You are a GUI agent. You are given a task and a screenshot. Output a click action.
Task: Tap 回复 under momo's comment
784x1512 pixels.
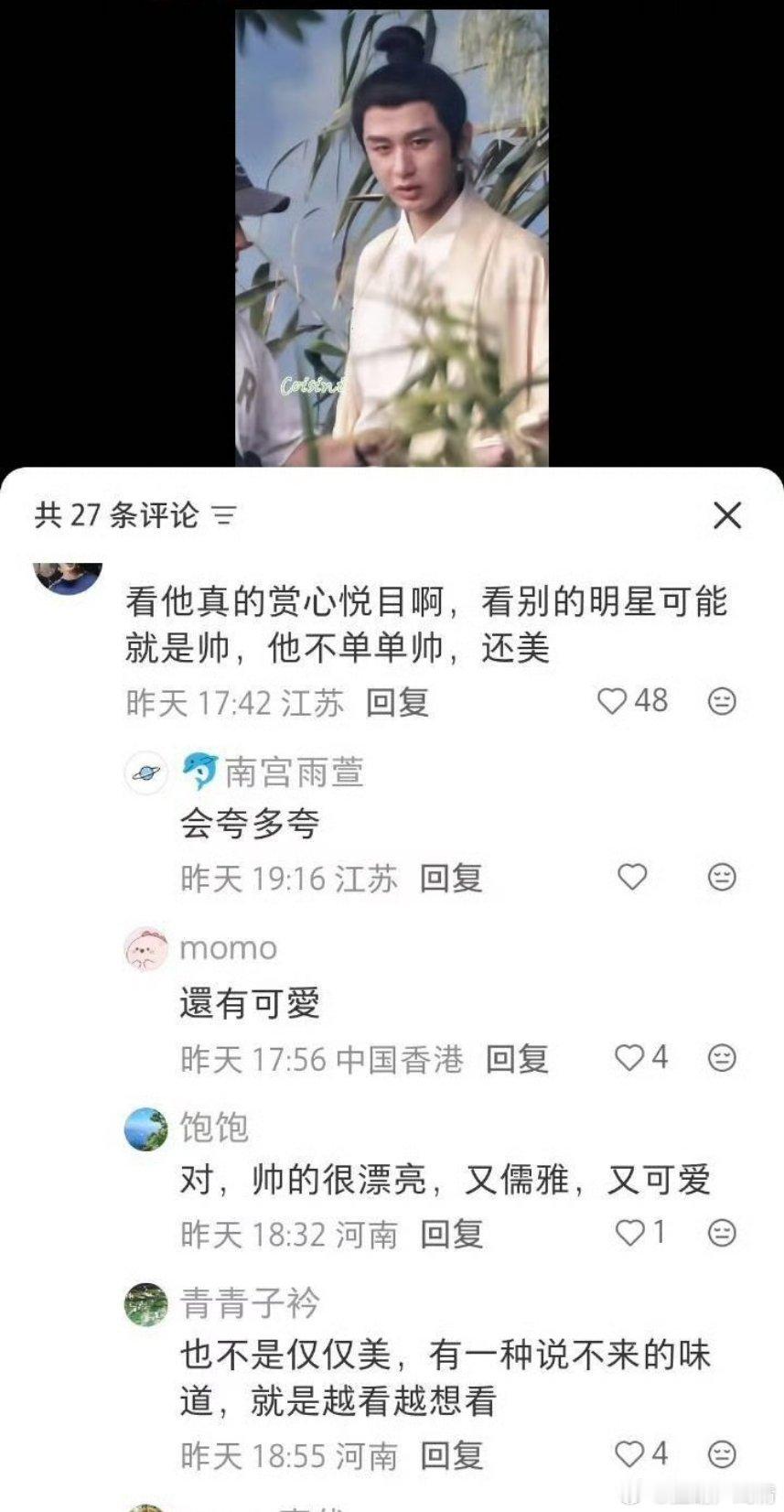point(518,1060)
